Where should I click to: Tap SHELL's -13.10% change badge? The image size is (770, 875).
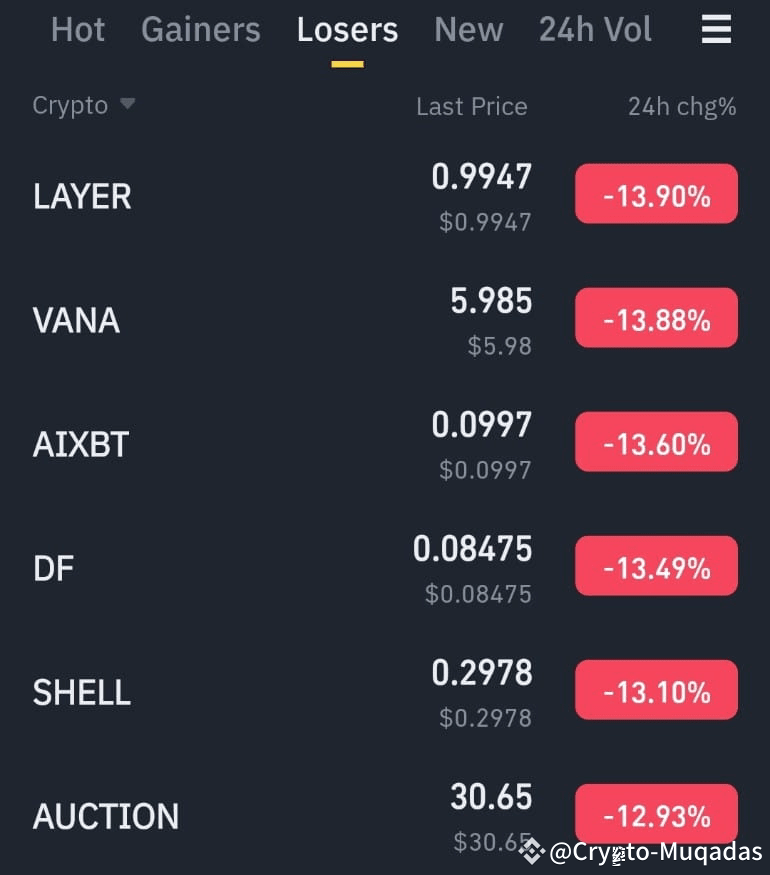coord(656,688)
